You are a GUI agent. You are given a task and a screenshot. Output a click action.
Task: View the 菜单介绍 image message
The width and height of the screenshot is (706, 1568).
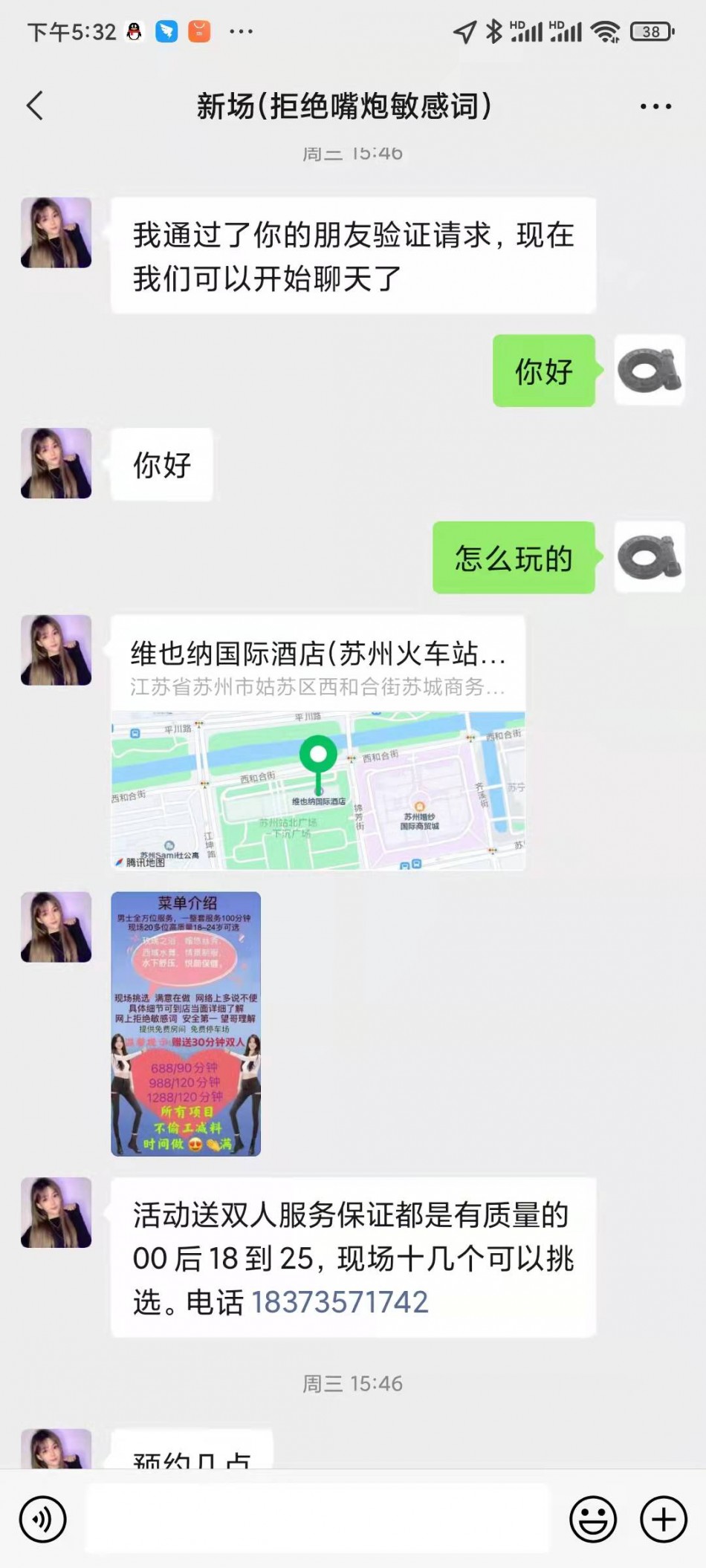pyautogui.click(x=186, y=1023)
